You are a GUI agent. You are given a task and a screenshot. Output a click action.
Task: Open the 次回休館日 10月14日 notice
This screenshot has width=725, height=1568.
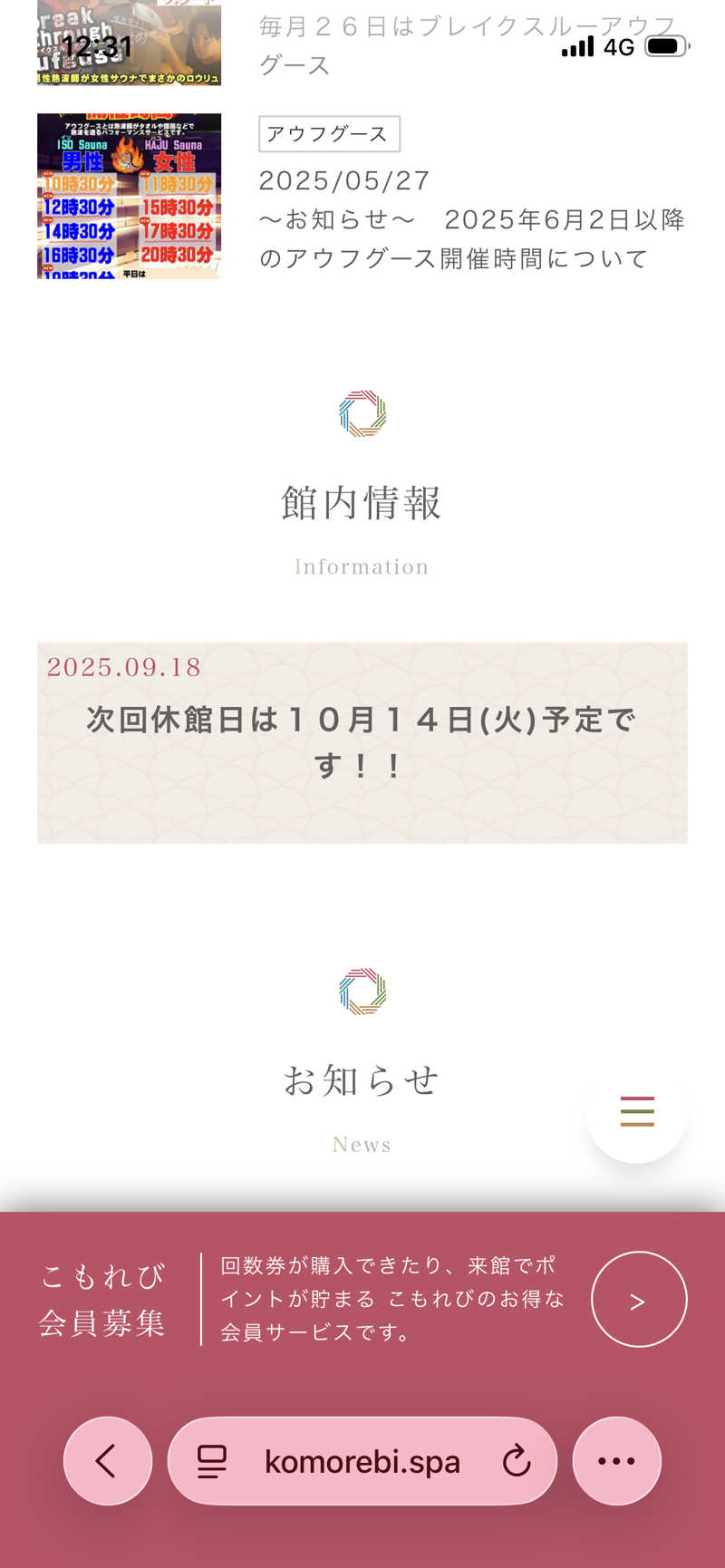pyautogui.click(x=362, y=743)
